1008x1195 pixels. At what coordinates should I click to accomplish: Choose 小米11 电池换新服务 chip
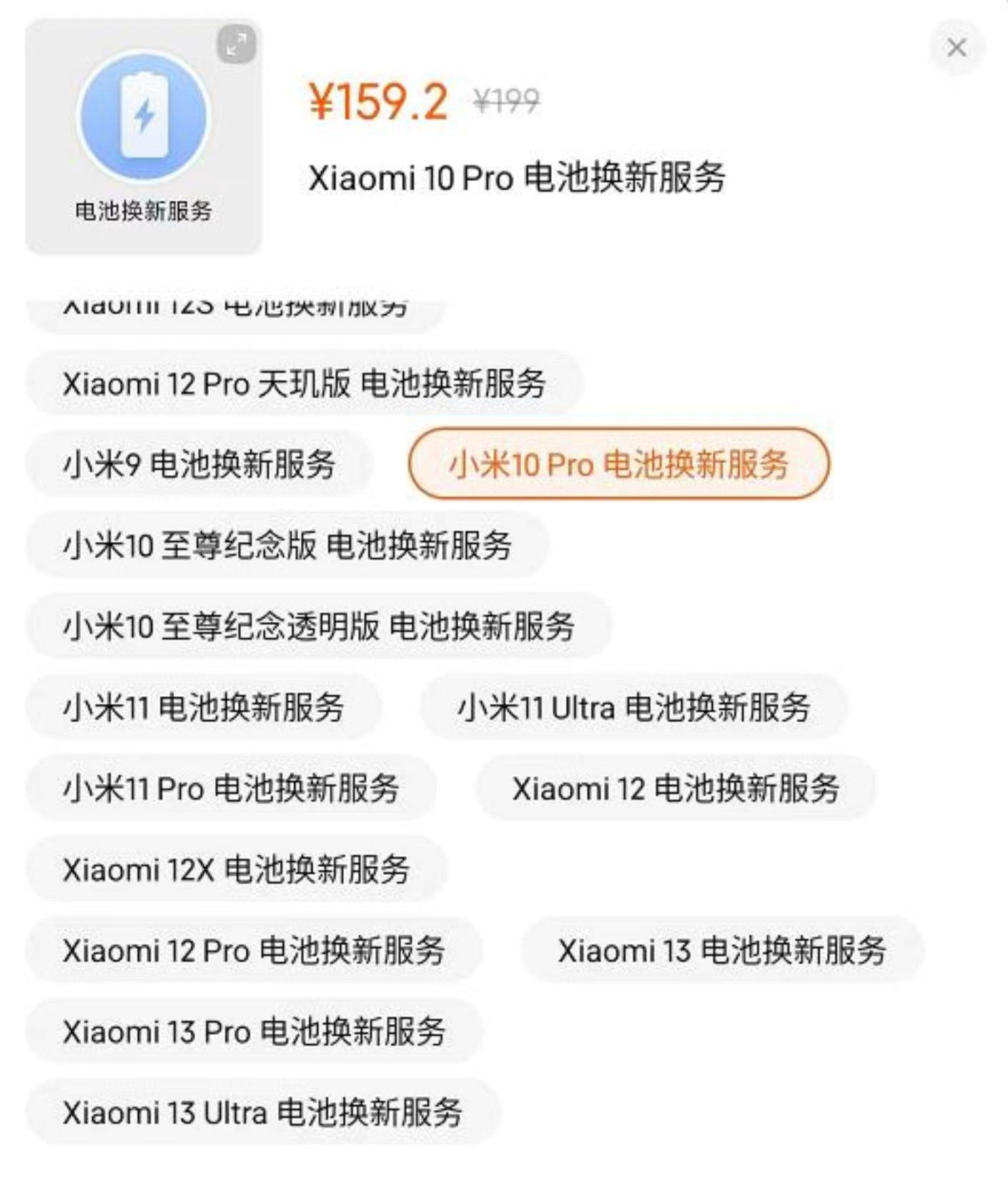point(203,708)
